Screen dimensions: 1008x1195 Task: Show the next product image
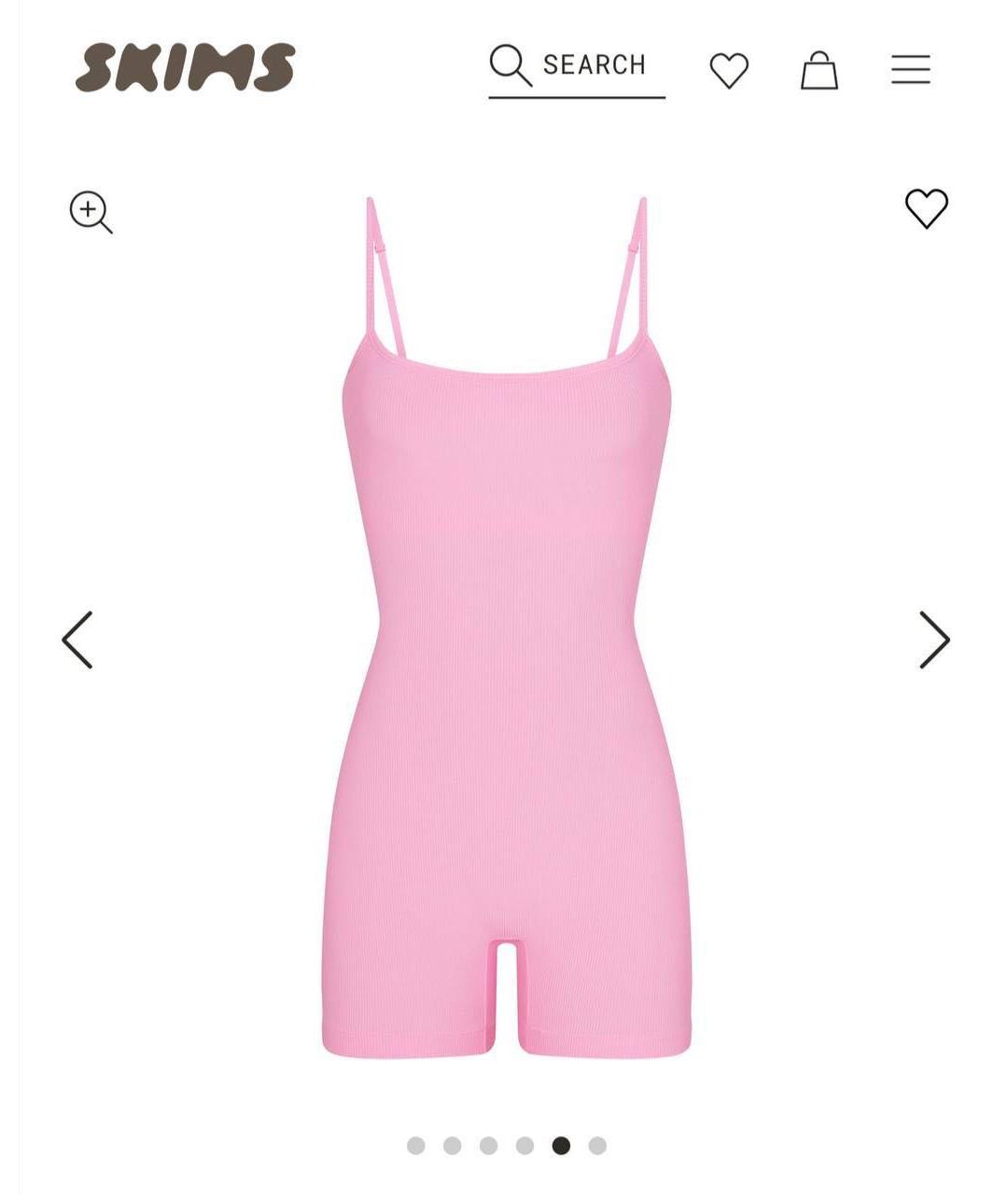coord(933,640)
